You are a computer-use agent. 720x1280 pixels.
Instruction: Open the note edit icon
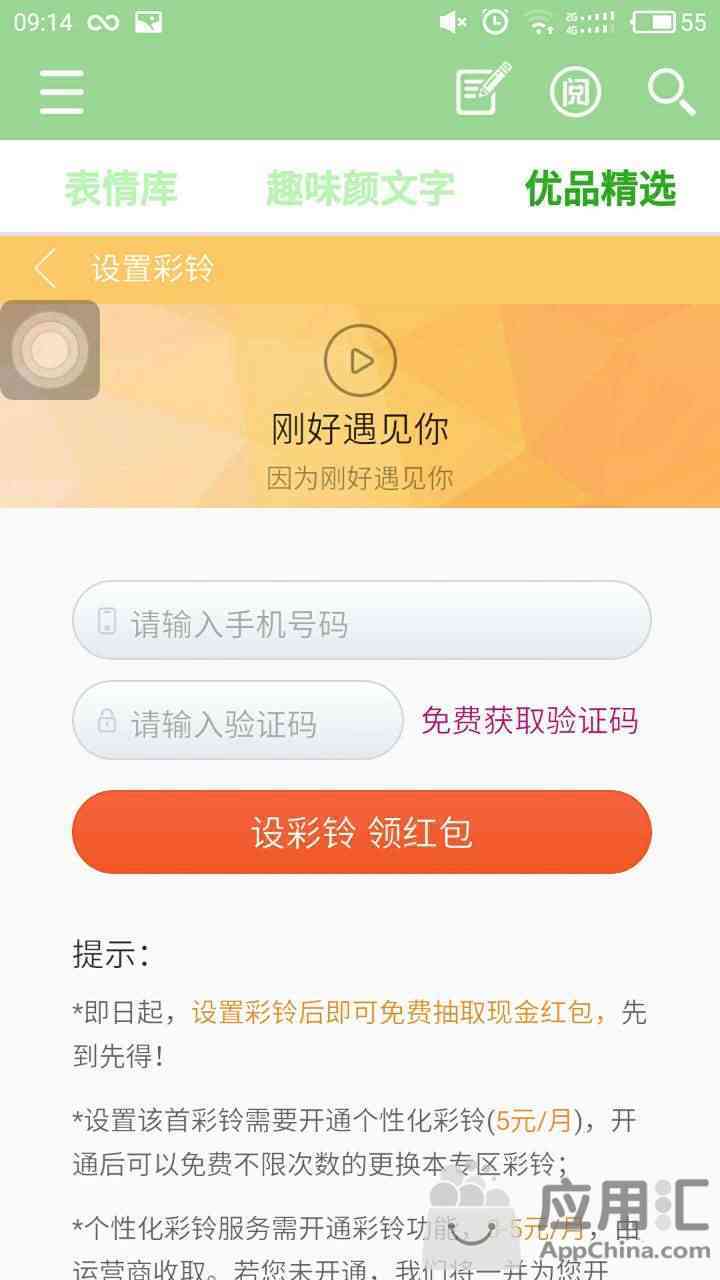click(482, 91)
